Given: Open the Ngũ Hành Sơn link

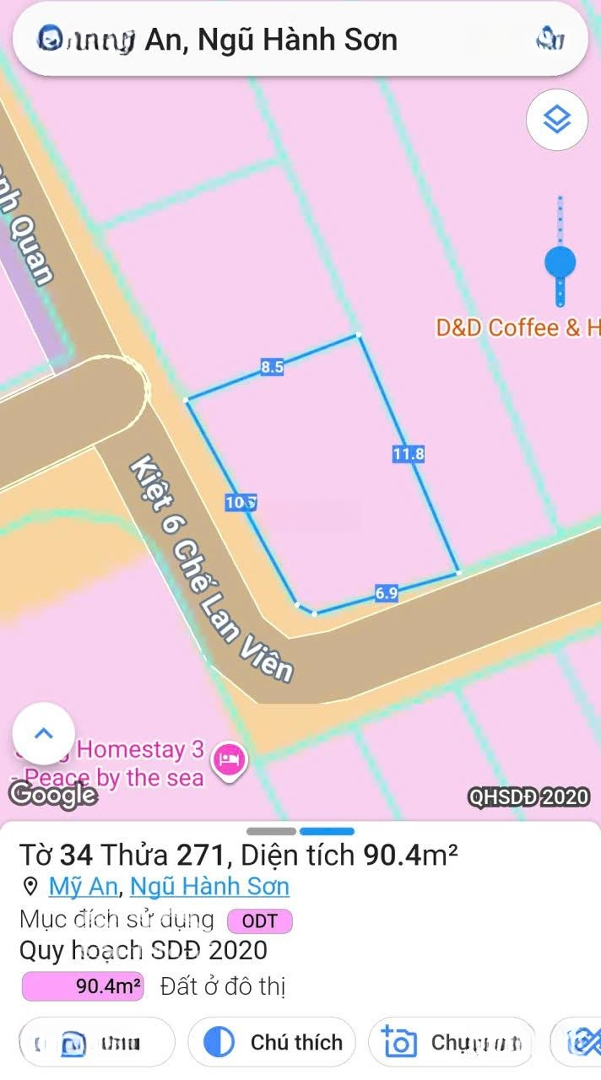Looking at the screenshot, I should [210, 886].
